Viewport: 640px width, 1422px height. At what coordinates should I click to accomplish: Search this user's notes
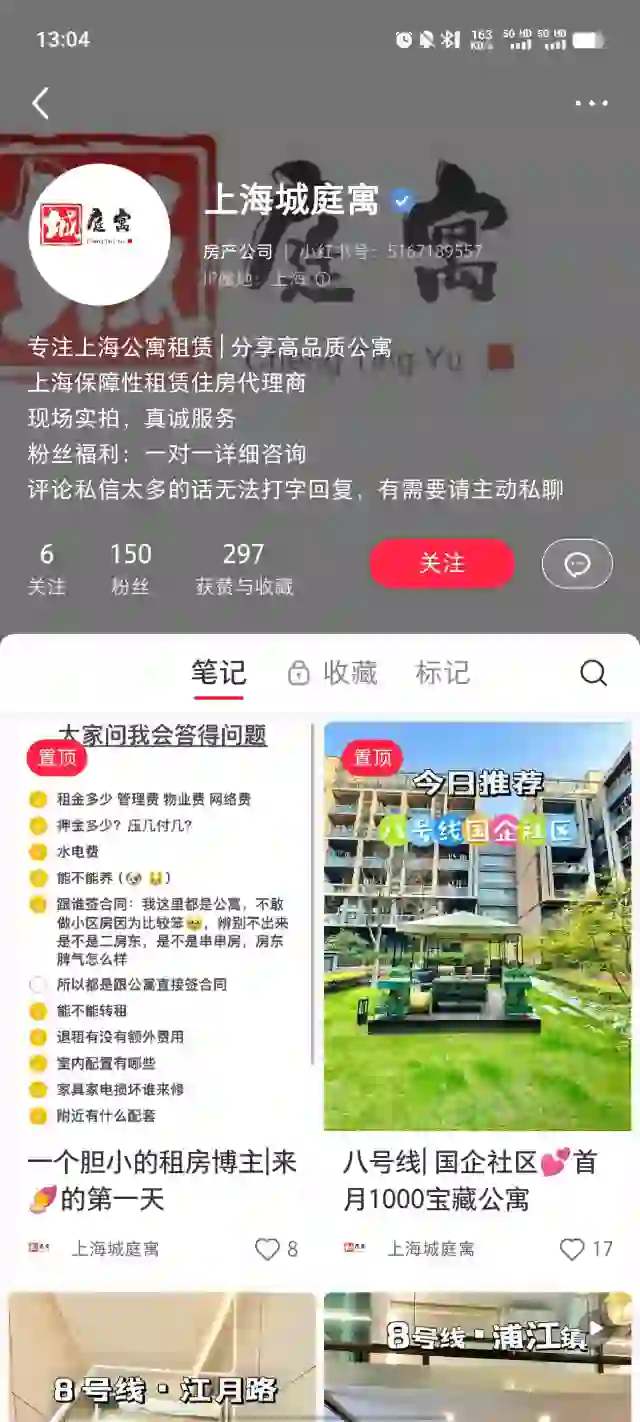[593, 673]
